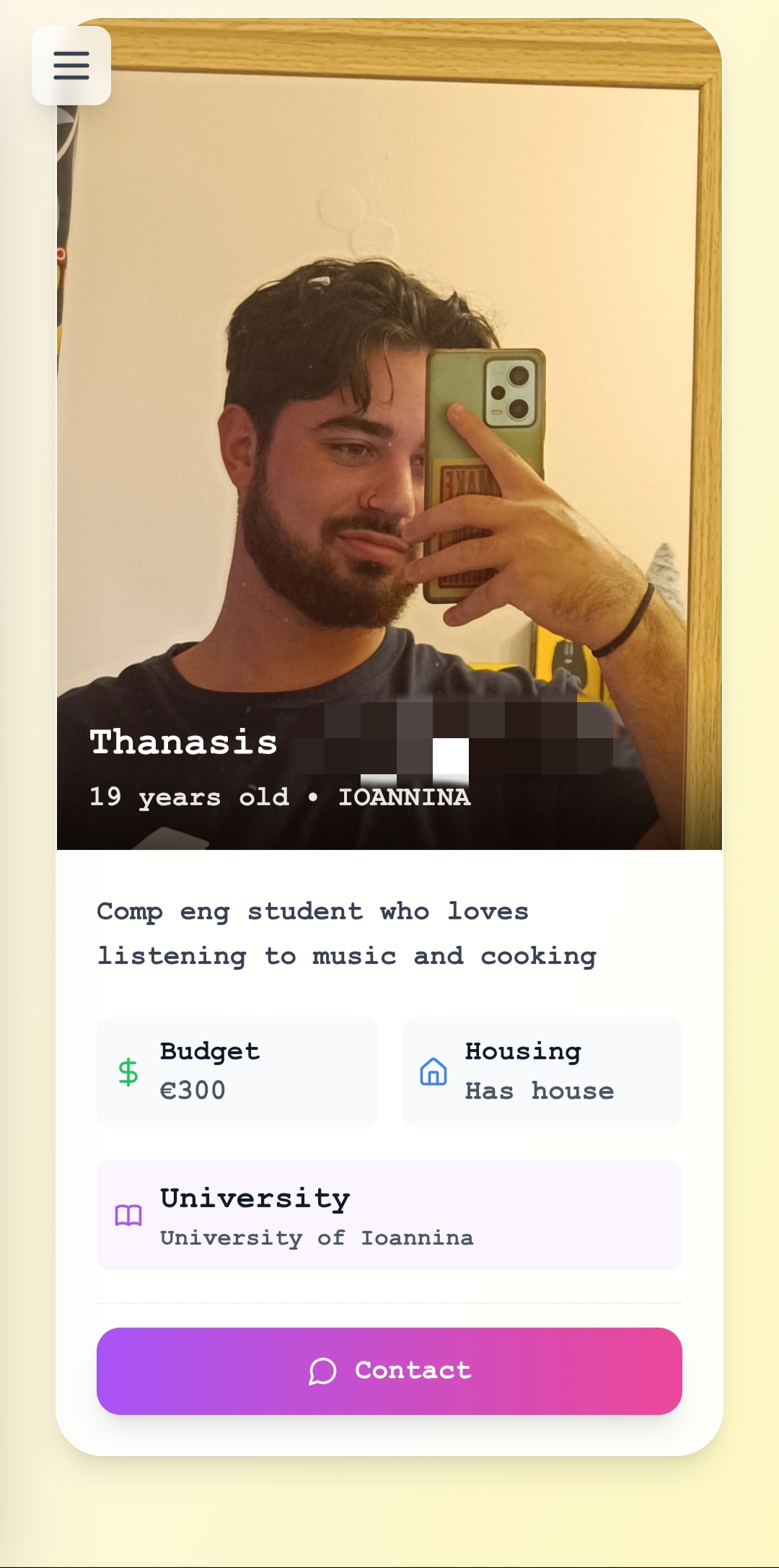
Task: Click the text 19 years old
Action: pyautogui.click(x=189, y=796)
